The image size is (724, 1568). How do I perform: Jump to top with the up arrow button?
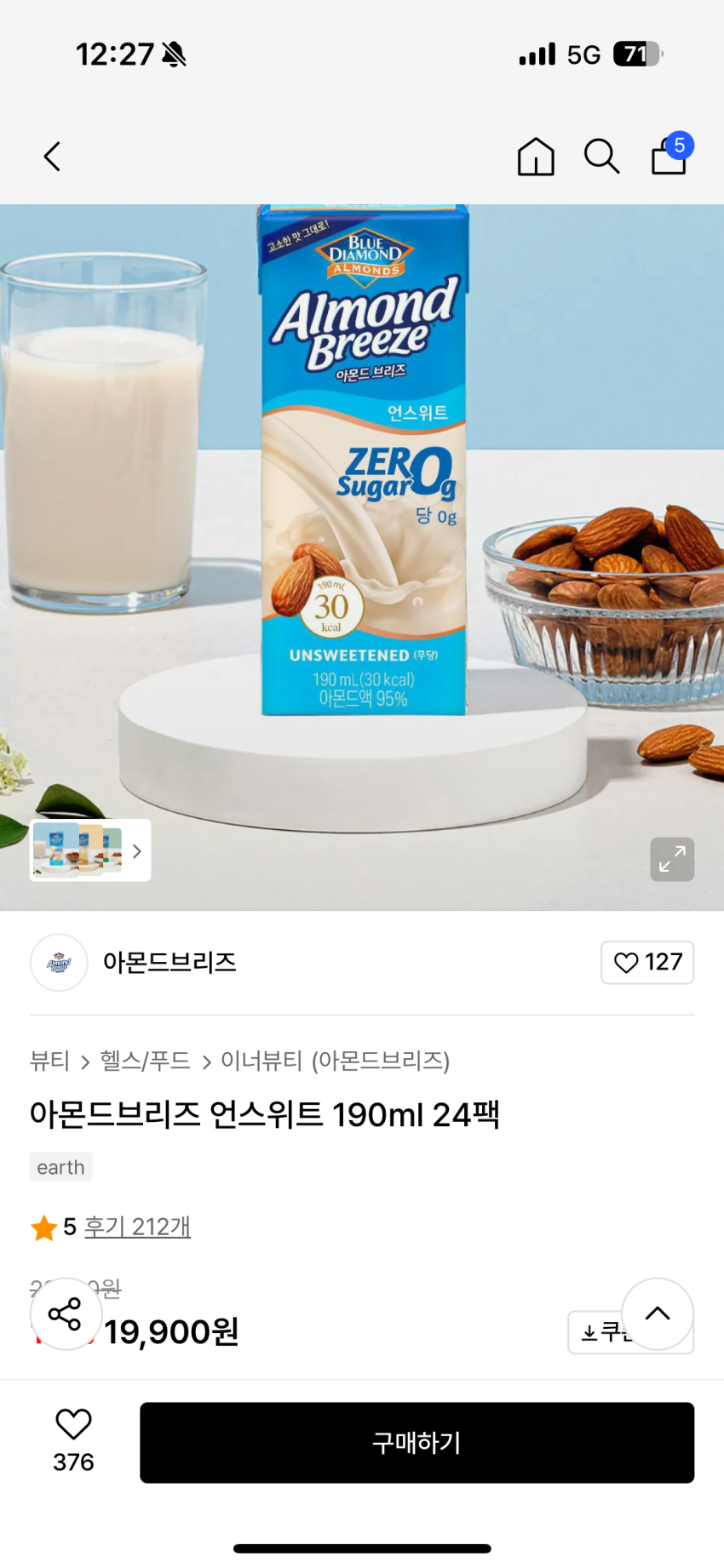click(657, 1313)
